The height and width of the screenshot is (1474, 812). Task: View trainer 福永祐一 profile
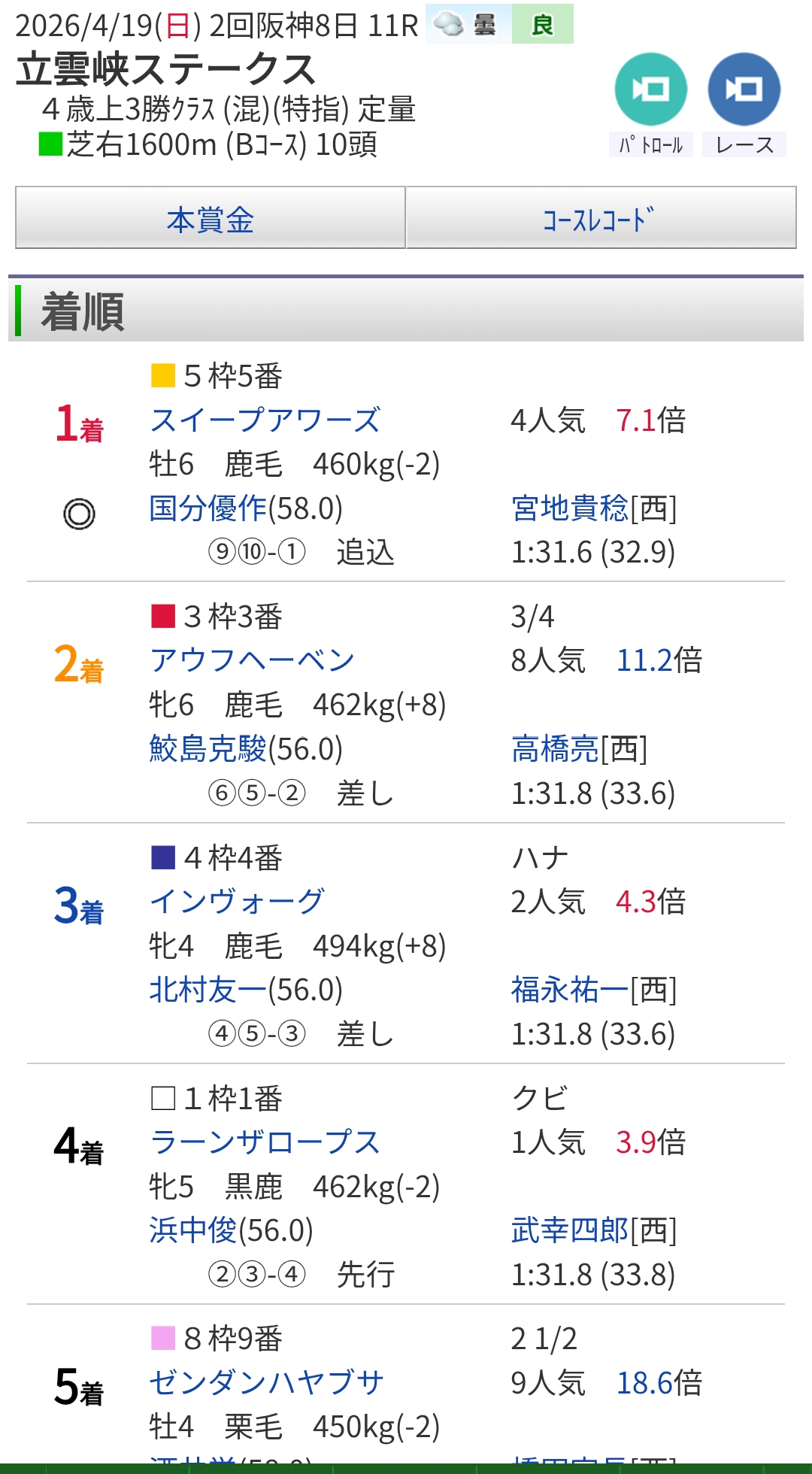click(x=570, y=990)
